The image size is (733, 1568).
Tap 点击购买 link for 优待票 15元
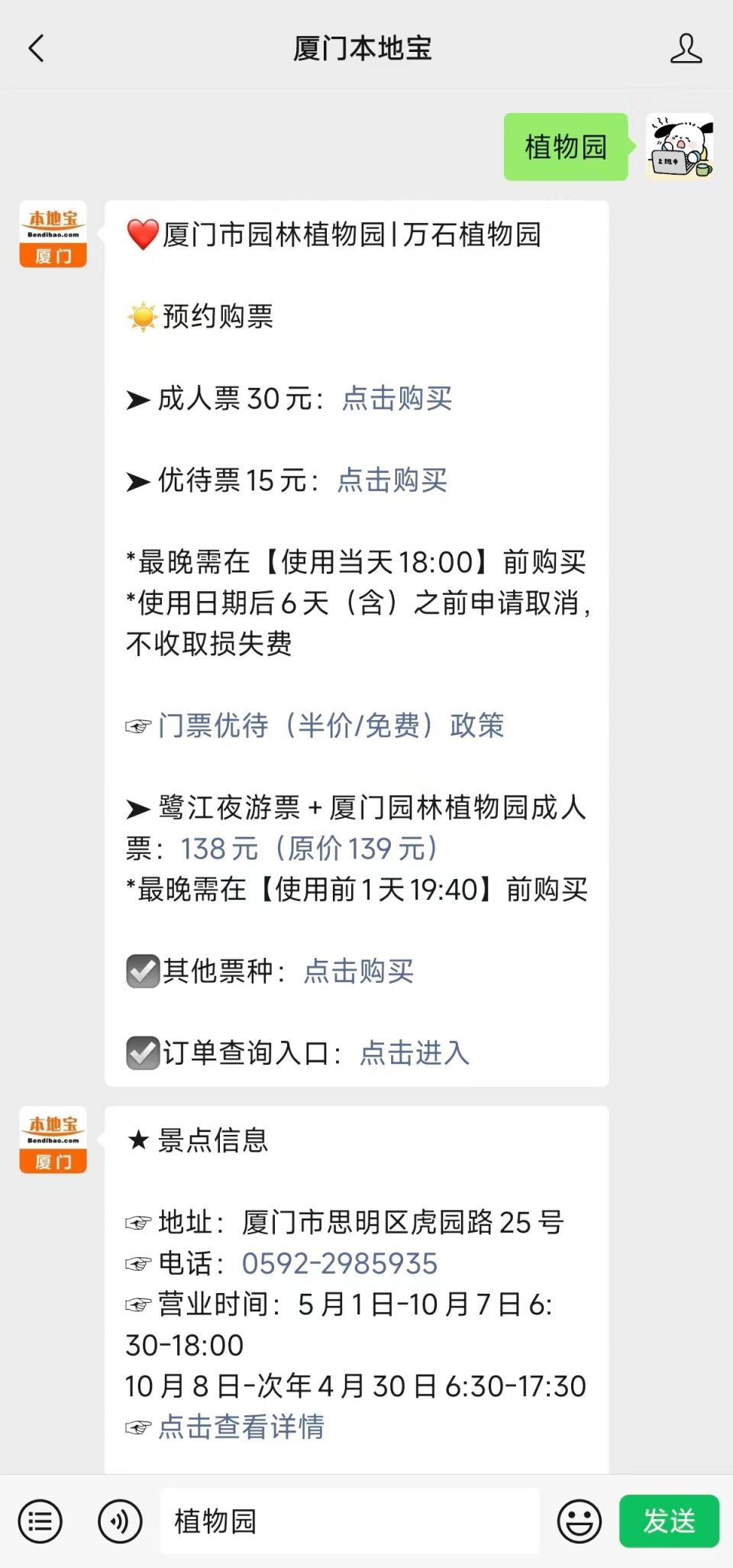pyautogui.click(x=392, y=480)
